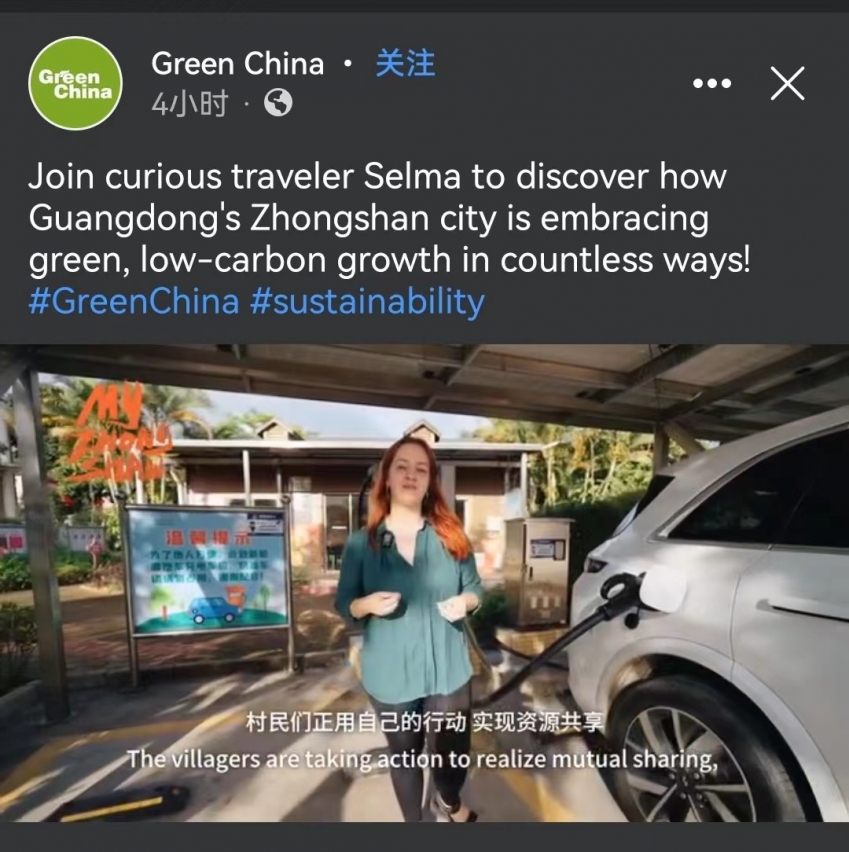Follow Green China via 关注
The width and height of the screenshot is (849, 852).
click(x=405, y=64)
